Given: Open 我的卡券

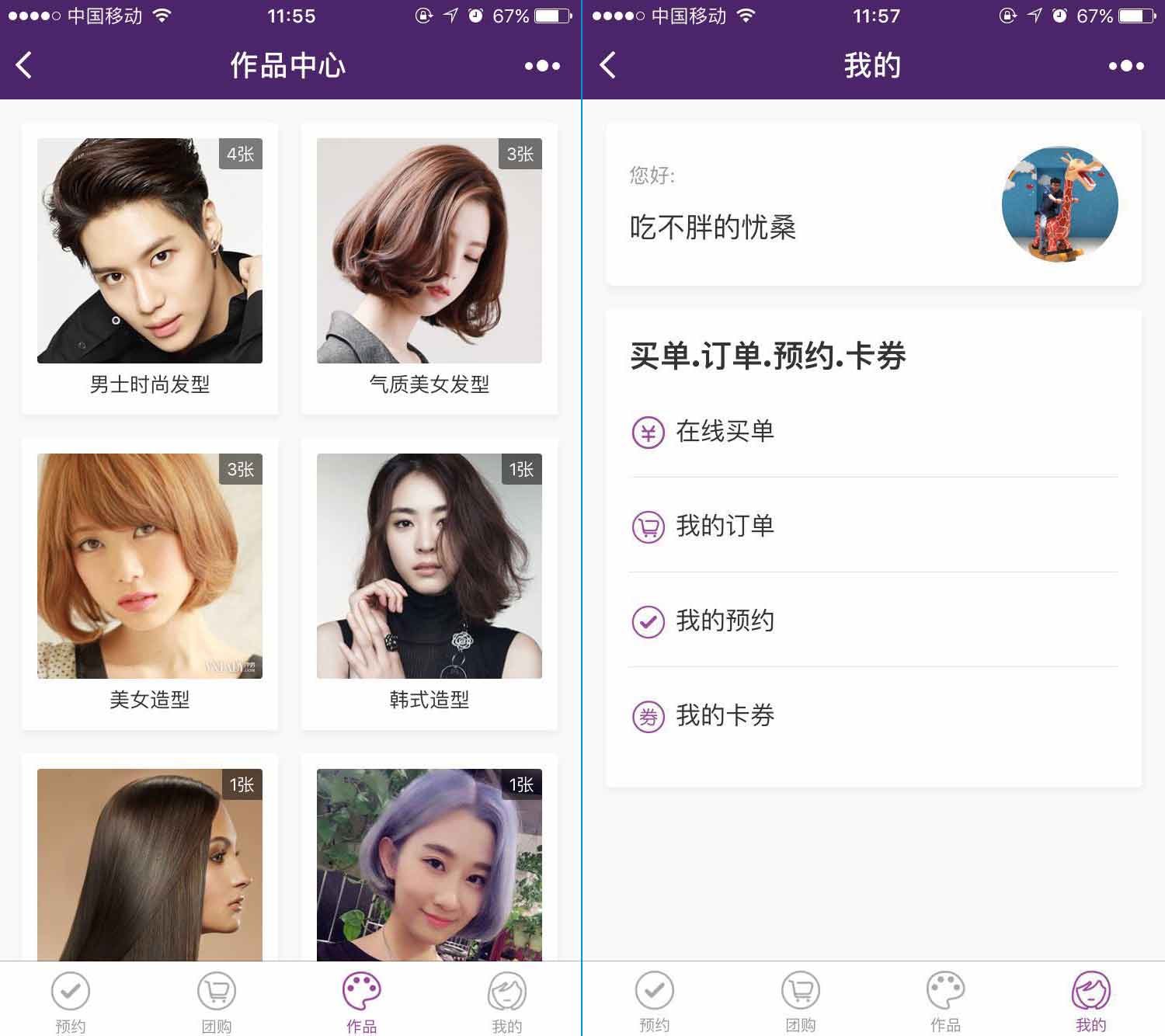Looking at the screenshot, I should click(x=724, y=715).
